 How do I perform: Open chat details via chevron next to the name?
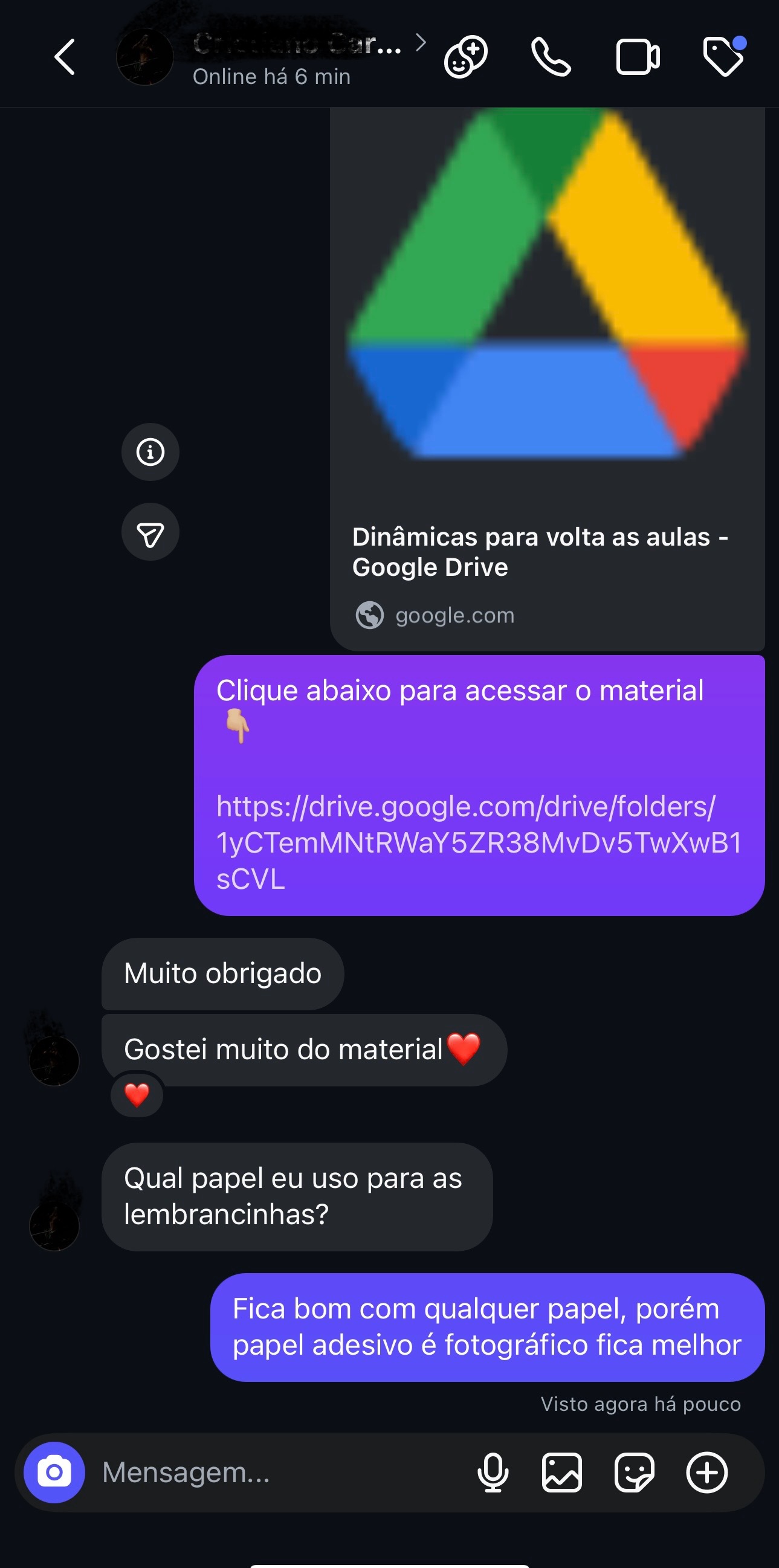pos(421,43)
